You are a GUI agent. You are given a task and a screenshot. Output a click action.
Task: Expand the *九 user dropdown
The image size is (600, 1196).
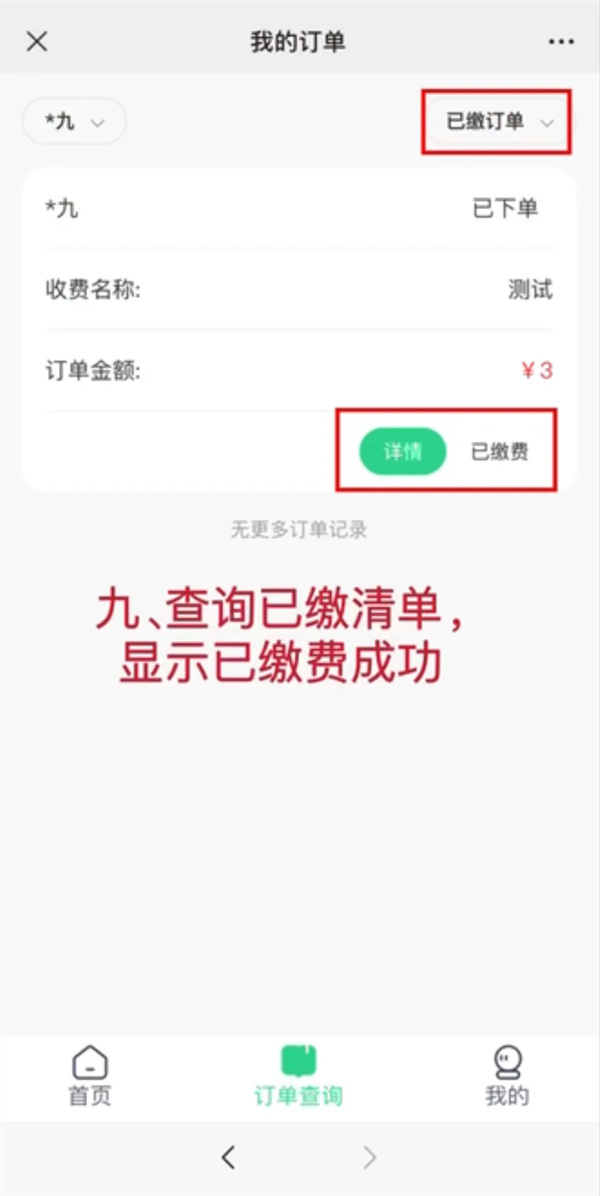coord(74,121)
